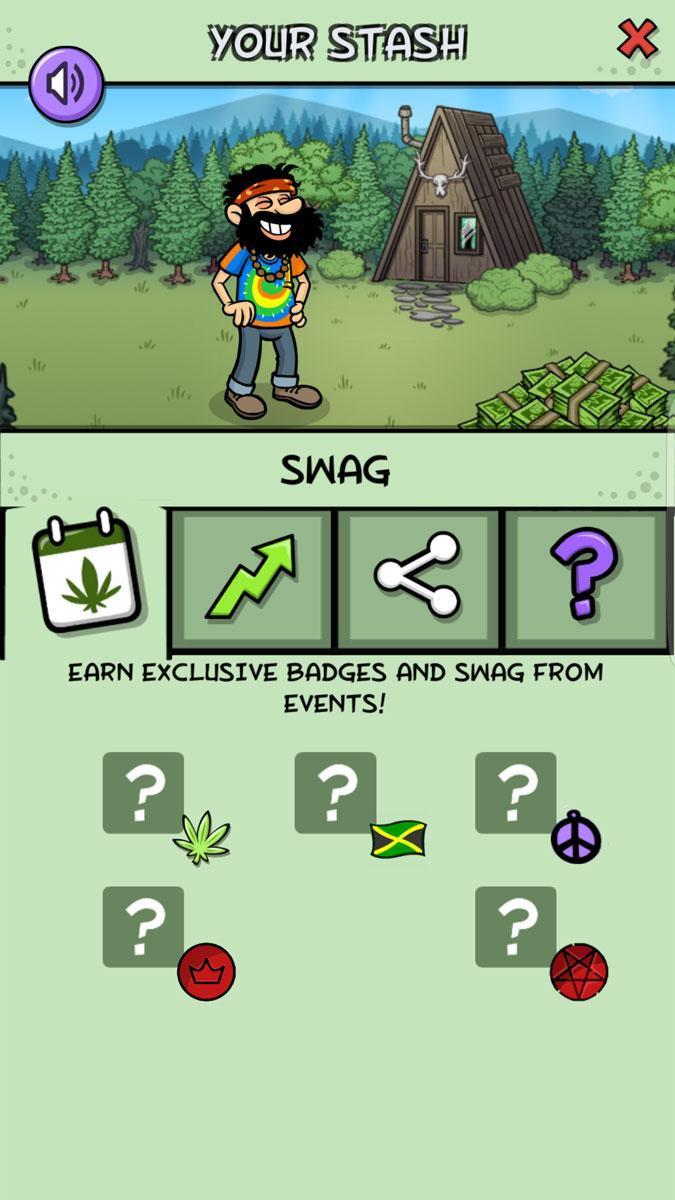
Task: Mute the game sound
Action: (x=66, y=83)
